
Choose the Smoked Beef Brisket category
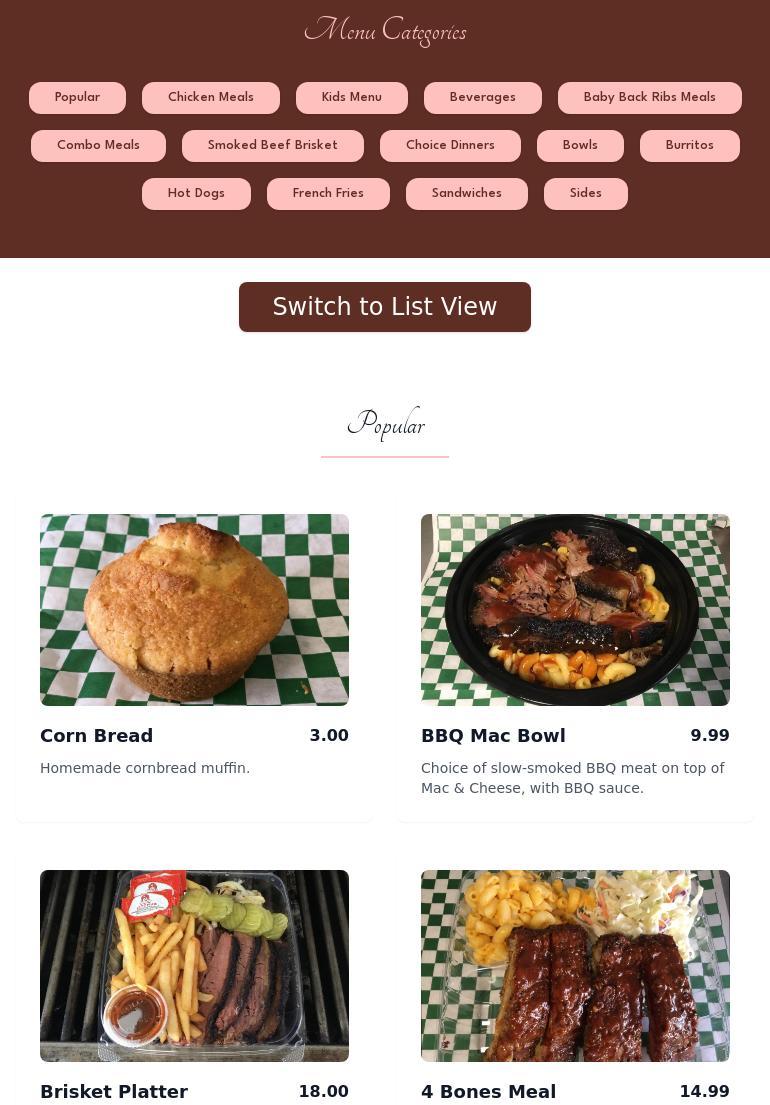tap(272, 146)
